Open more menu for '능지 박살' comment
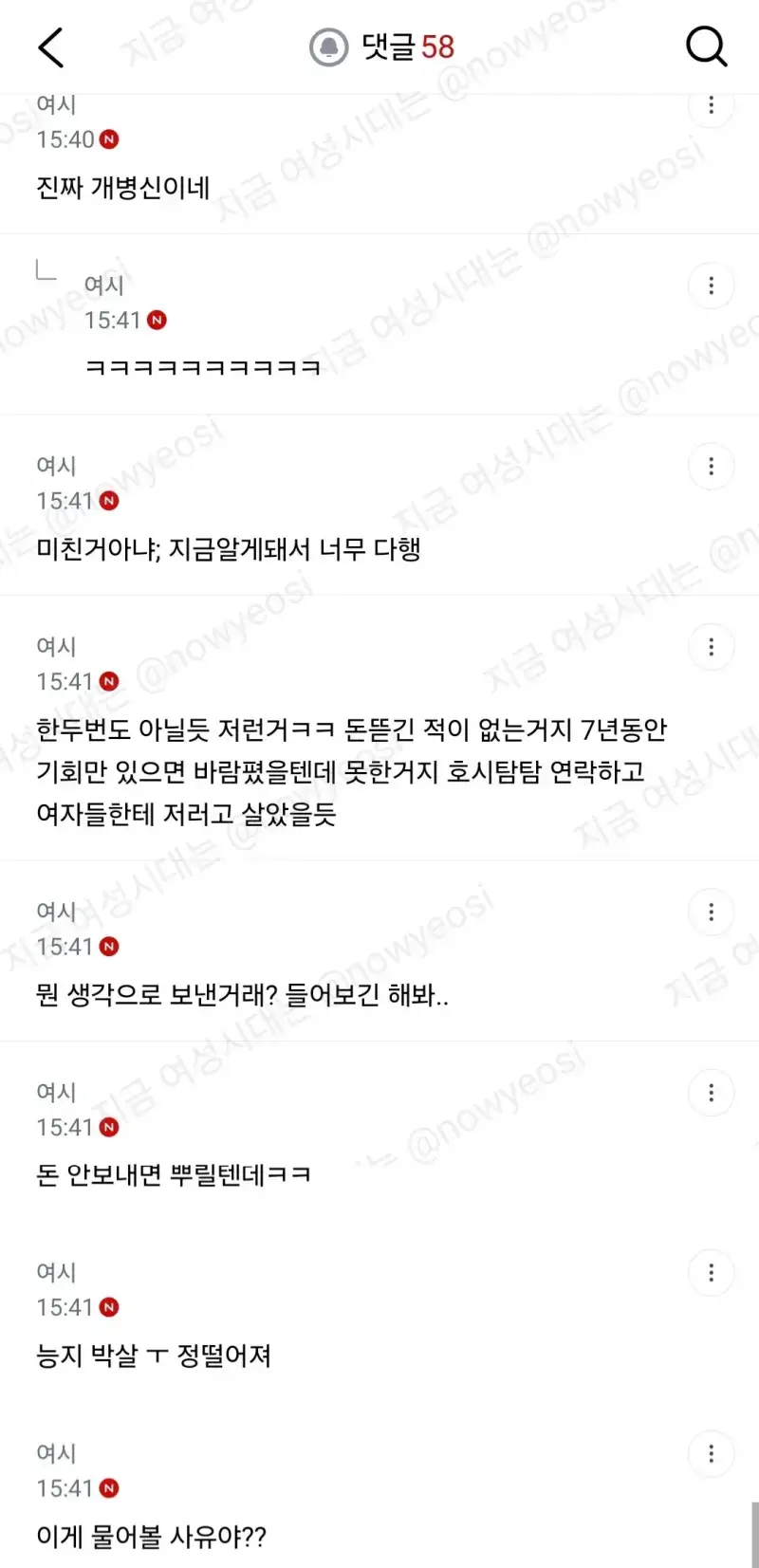This screenshot has height=1568, width=759. pyautogui.click(x=712, y=1273)
